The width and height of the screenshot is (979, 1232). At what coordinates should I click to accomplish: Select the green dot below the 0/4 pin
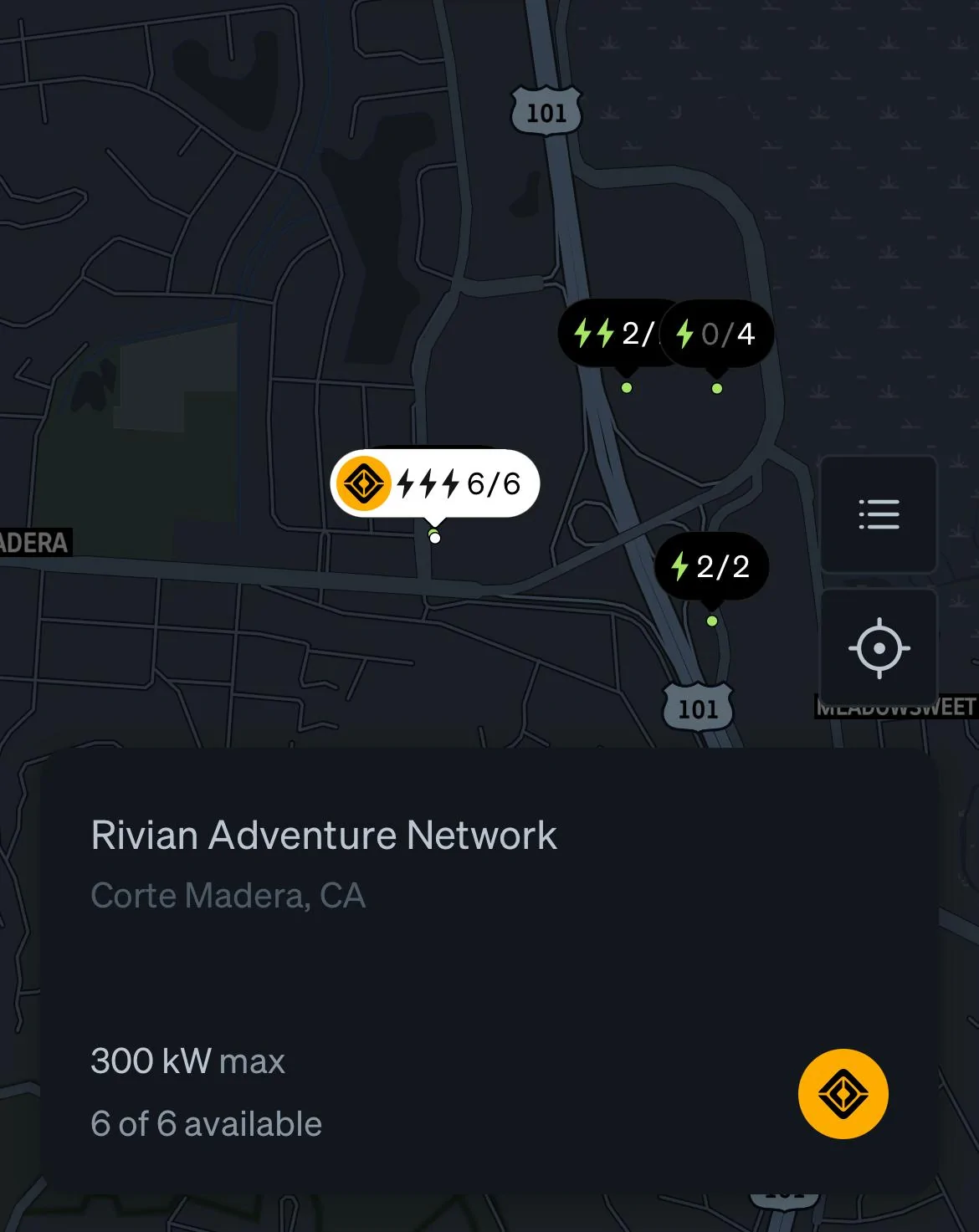717,389
